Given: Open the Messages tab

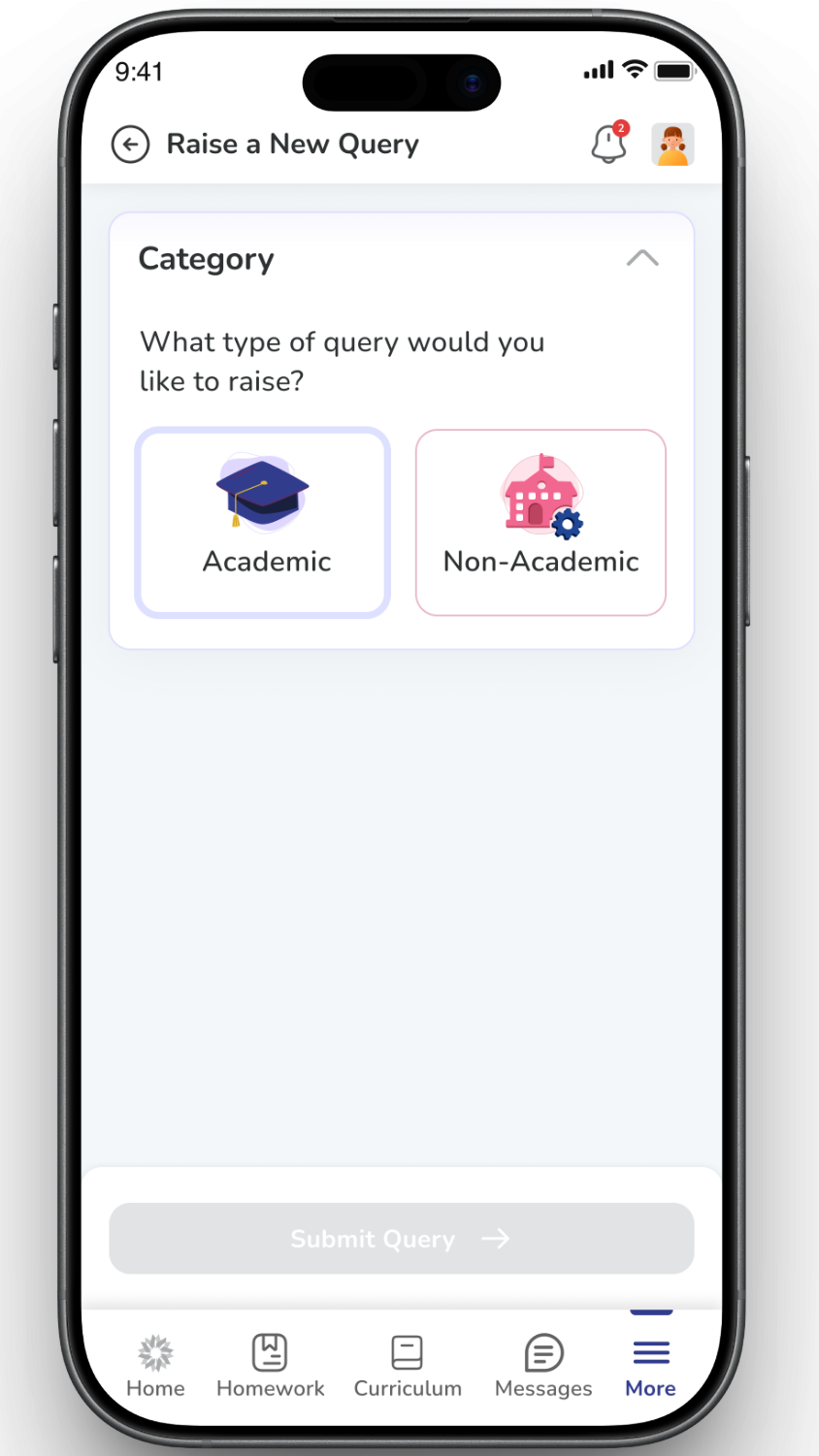Looking at the screenshot, I should 543,1366.
